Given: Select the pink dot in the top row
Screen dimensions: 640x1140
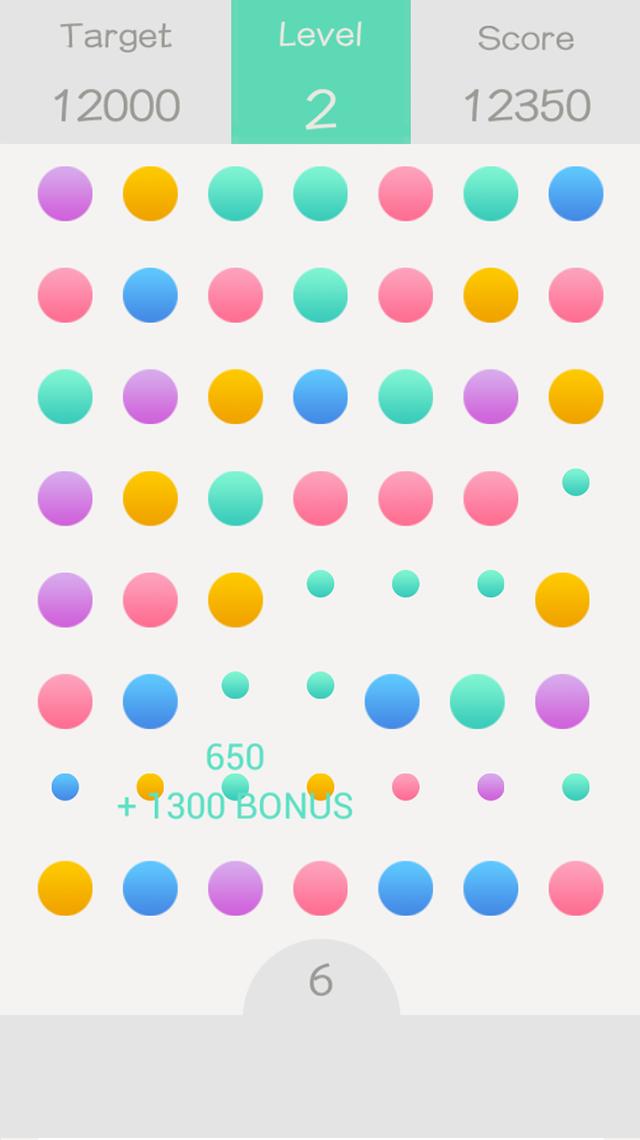Looking at the screenshot, I should click(405, 194).
